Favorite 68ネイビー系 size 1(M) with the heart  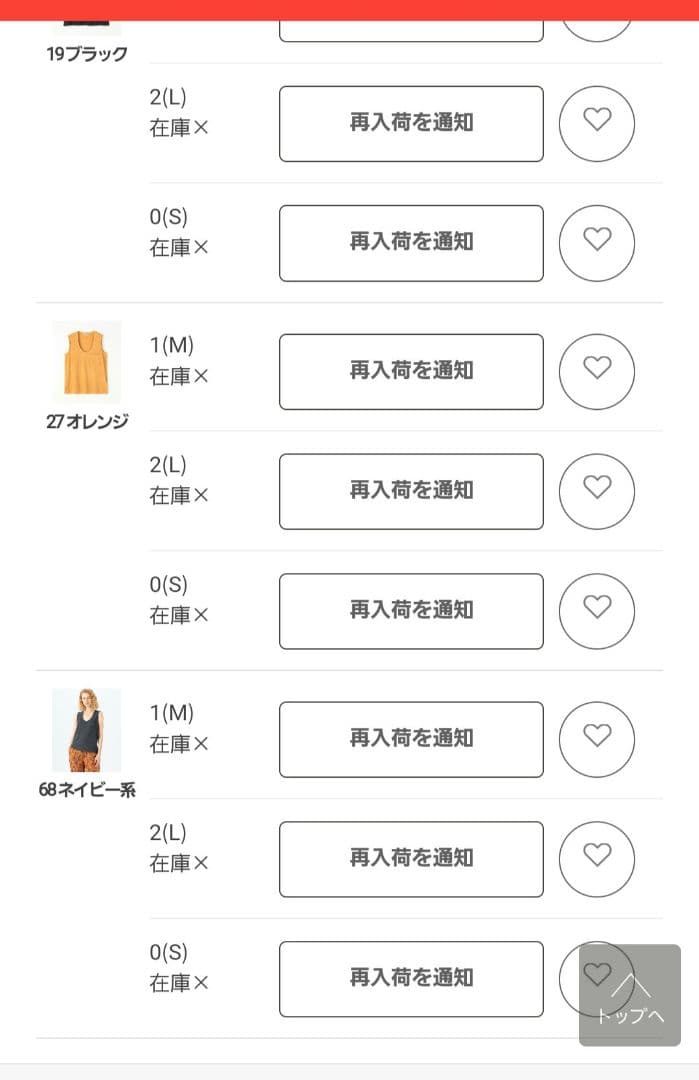pos(597,739)
